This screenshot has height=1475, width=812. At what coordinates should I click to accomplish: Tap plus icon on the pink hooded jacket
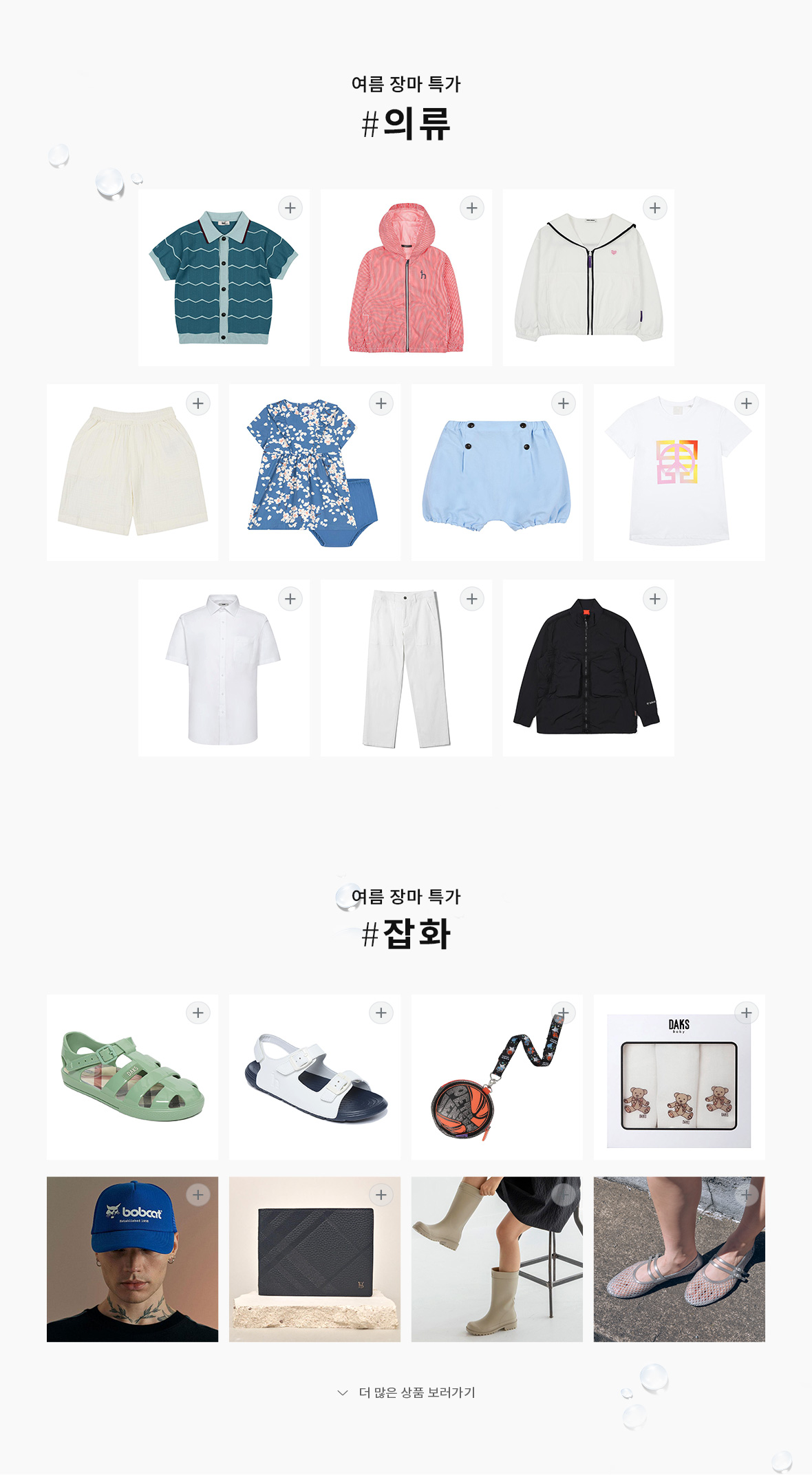472,208
